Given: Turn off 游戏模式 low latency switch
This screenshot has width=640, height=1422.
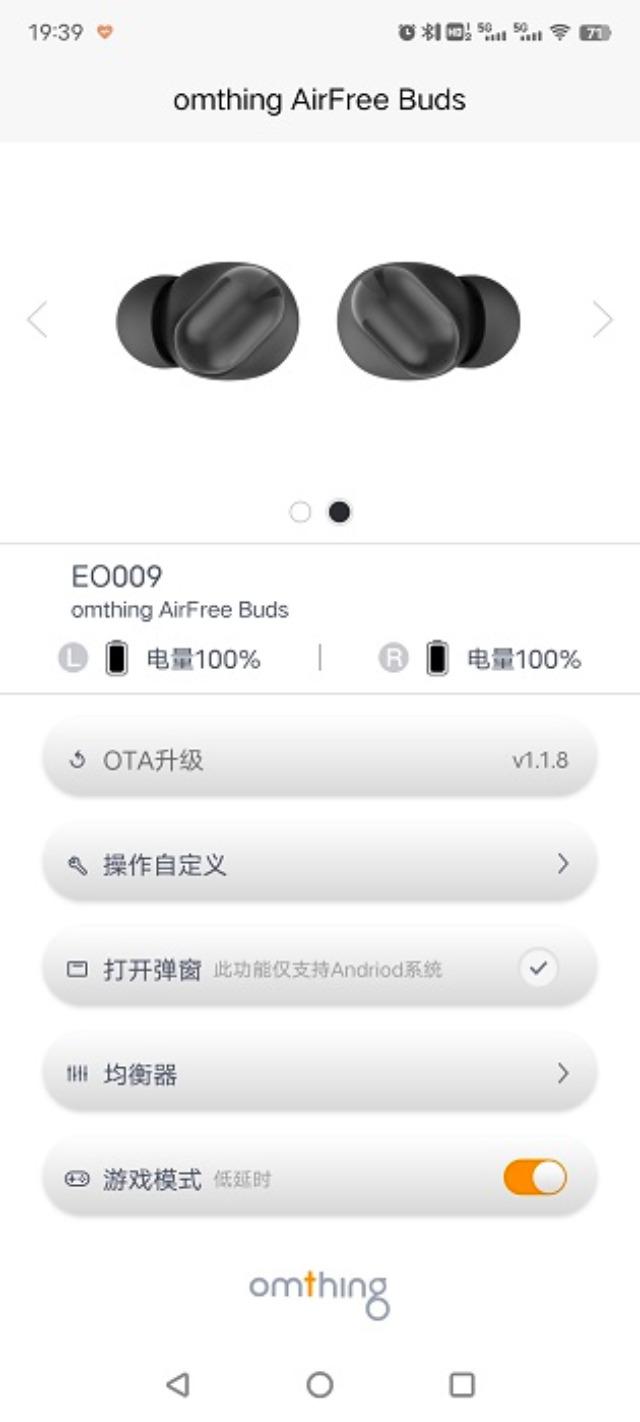Looking at the screenshot, I should (534, 1178).
